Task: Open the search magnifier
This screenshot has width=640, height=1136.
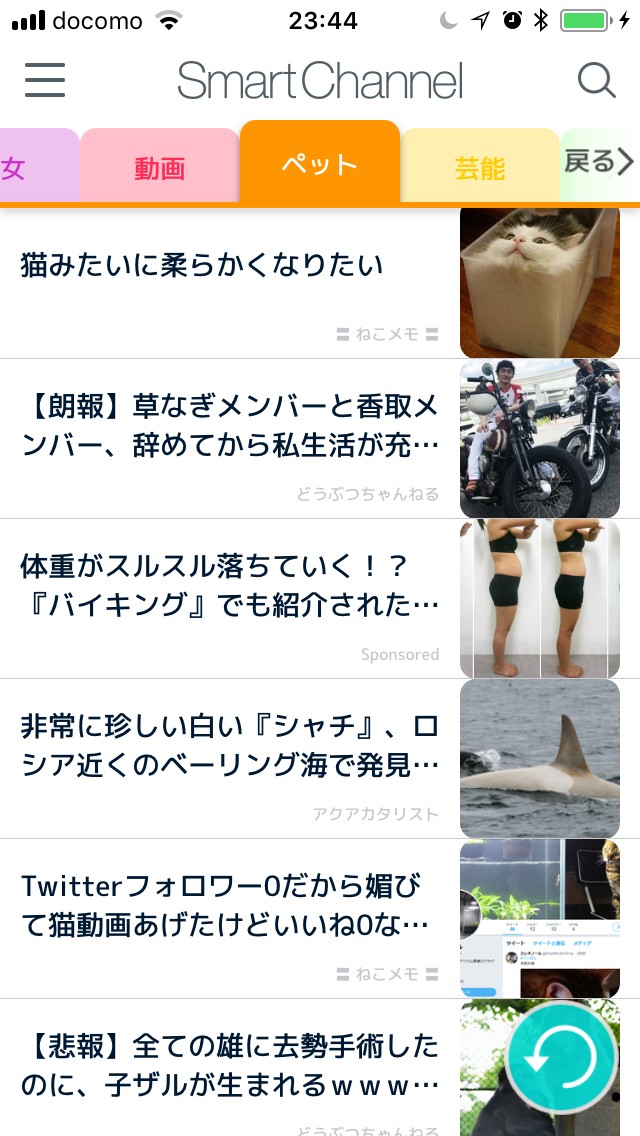Action: [596, 80]
